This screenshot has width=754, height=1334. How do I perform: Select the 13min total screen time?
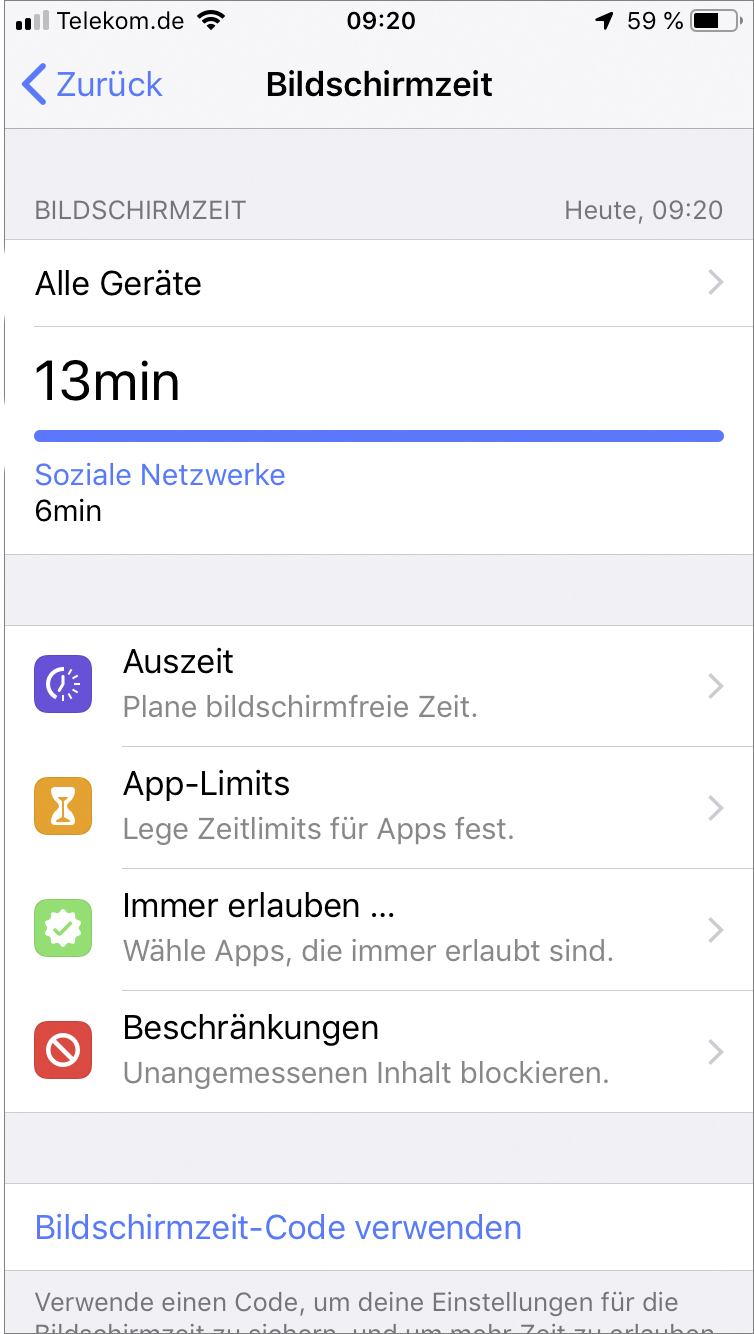click(x=106, y=381)
